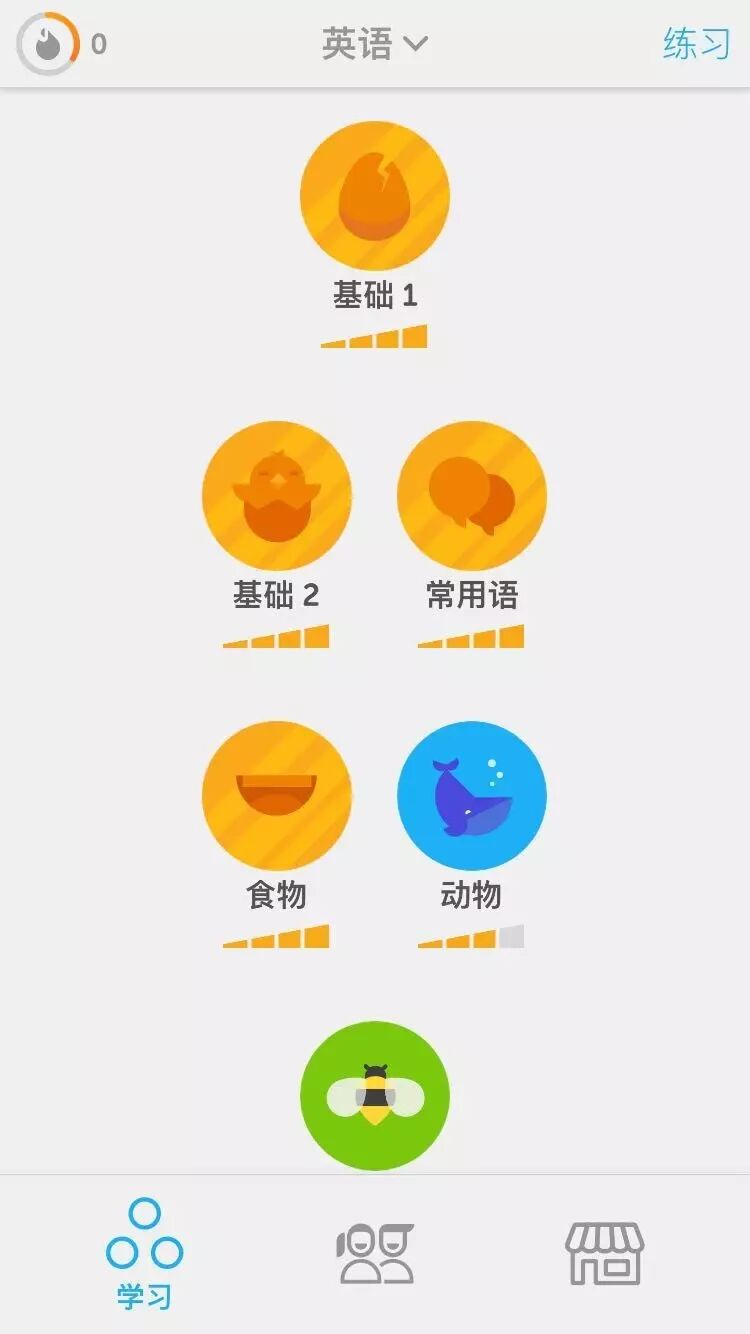Open the green bee skill
The image size is (750, 1334).
[375, 1096]
